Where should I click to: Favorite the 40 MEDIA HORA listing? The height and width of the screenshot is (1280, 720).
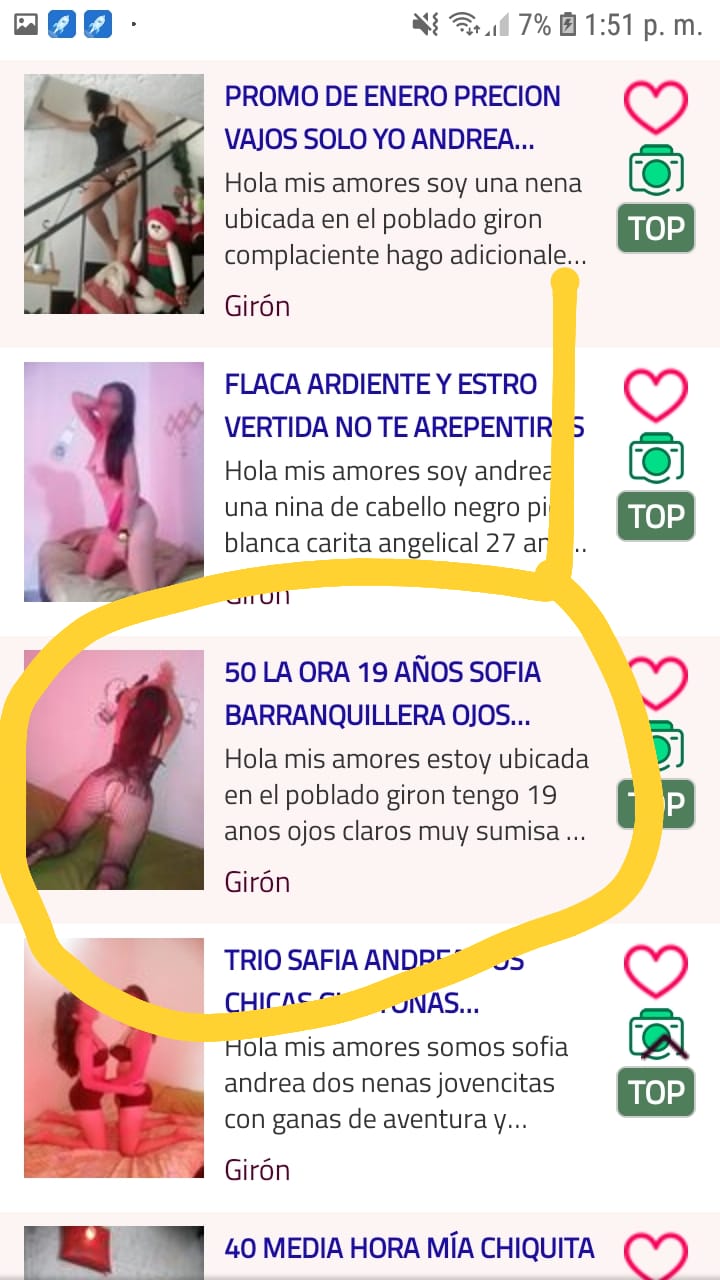pyautogui.click(x=655, y=1256)
